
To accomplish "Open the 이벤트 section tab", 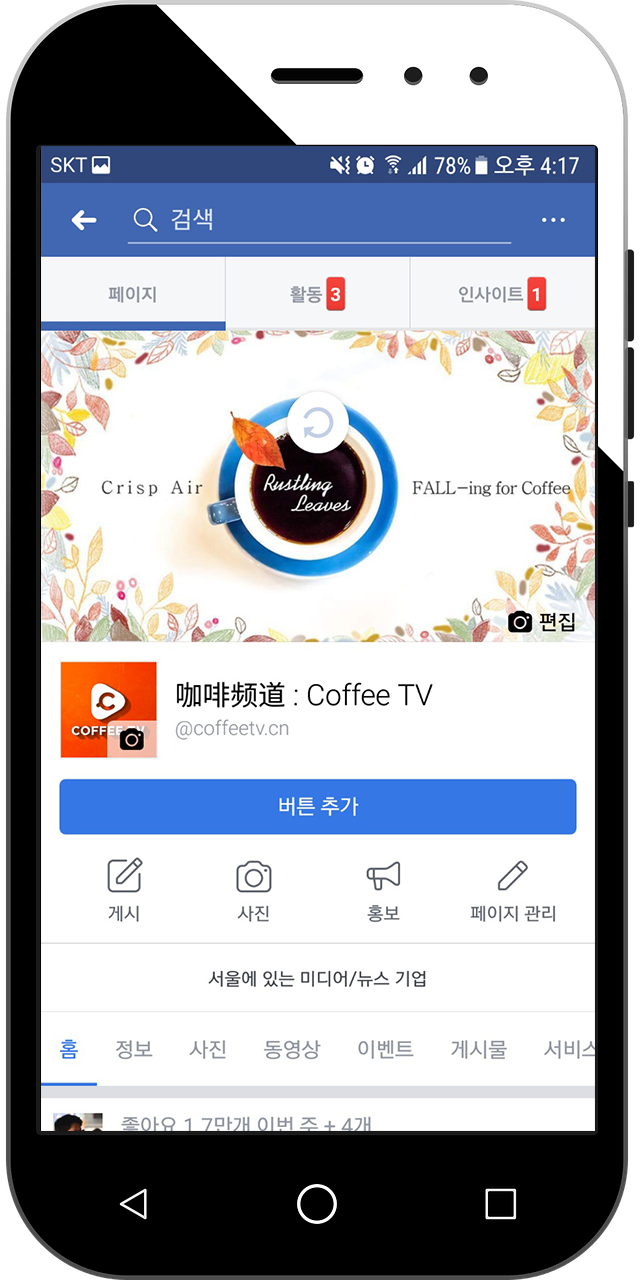I will [x=385, y=1049].
